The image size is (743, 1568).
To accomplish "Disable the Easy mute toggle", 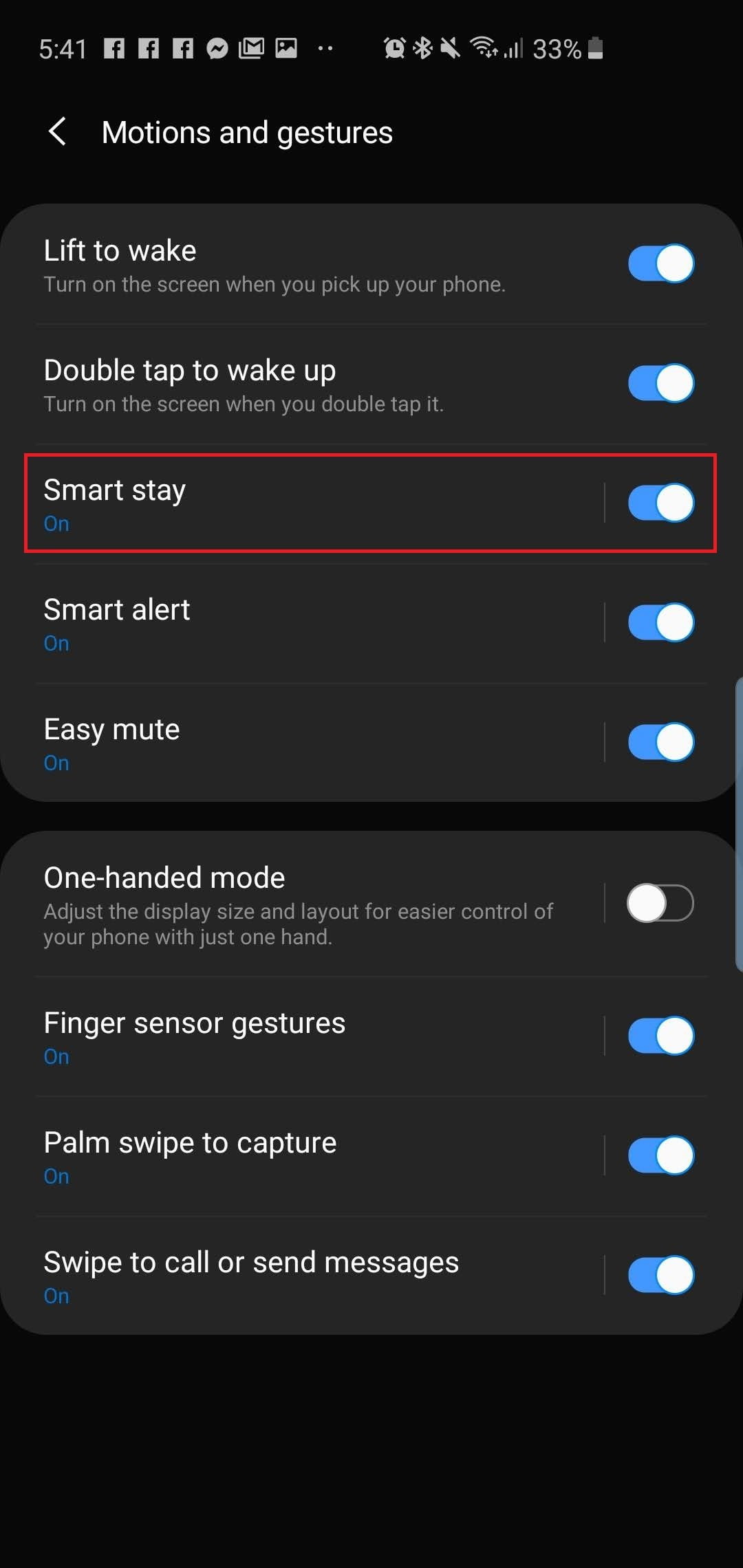I will (x=660, y=742).
